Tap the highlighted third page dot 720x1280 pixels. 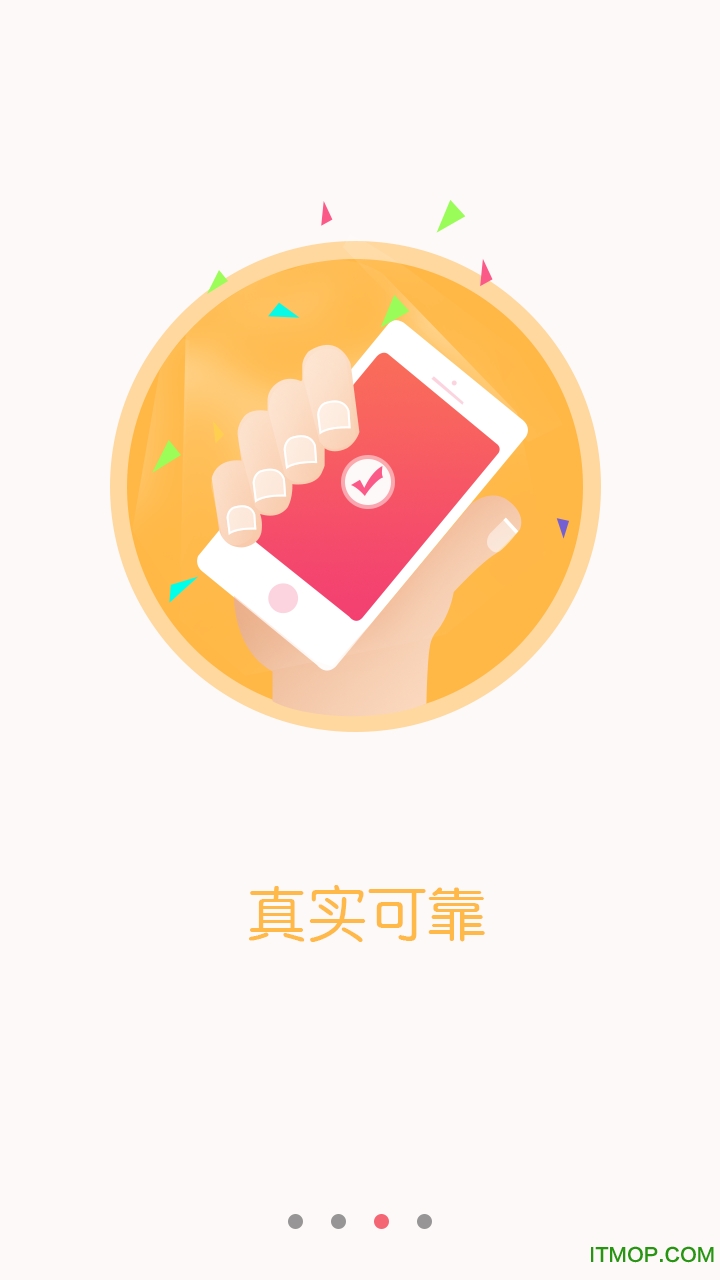pos(381,1221)
